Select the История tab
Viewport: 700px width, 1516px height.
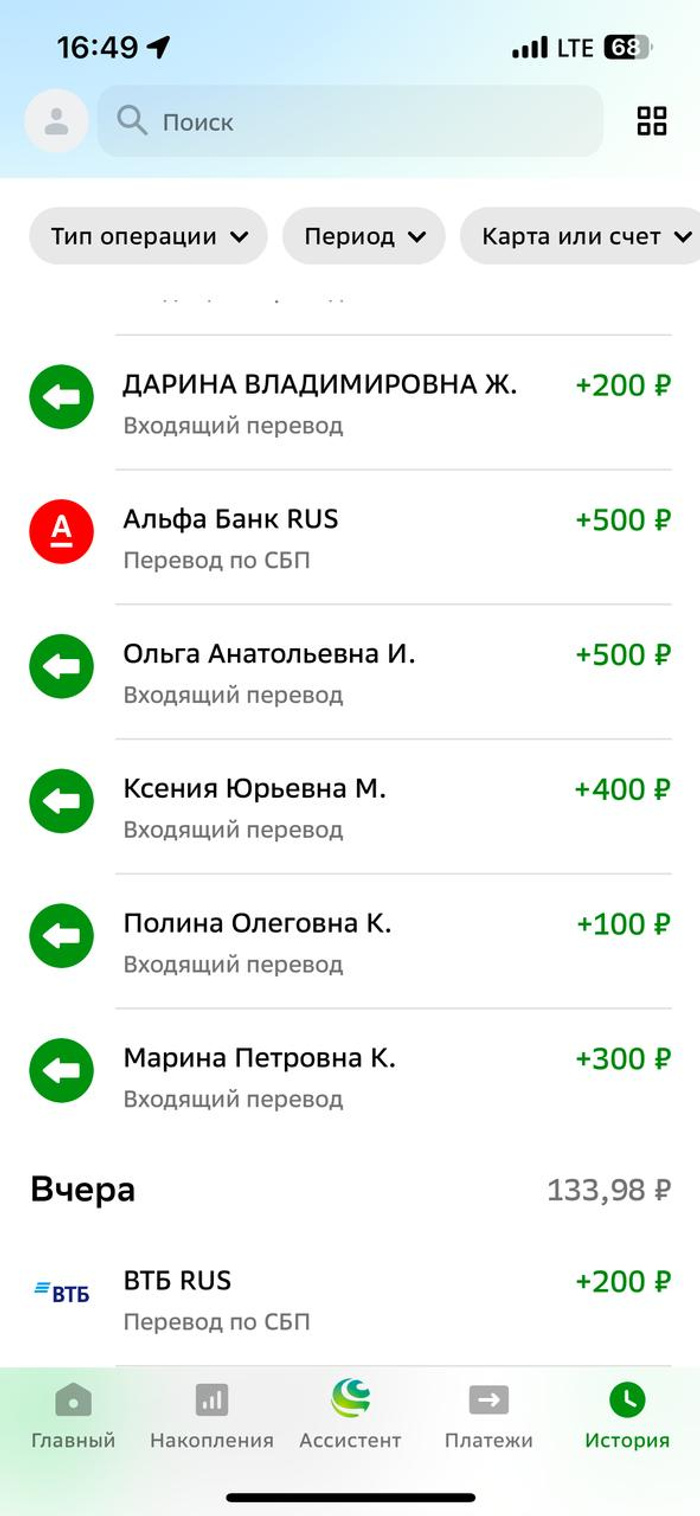click(627, 1416)
